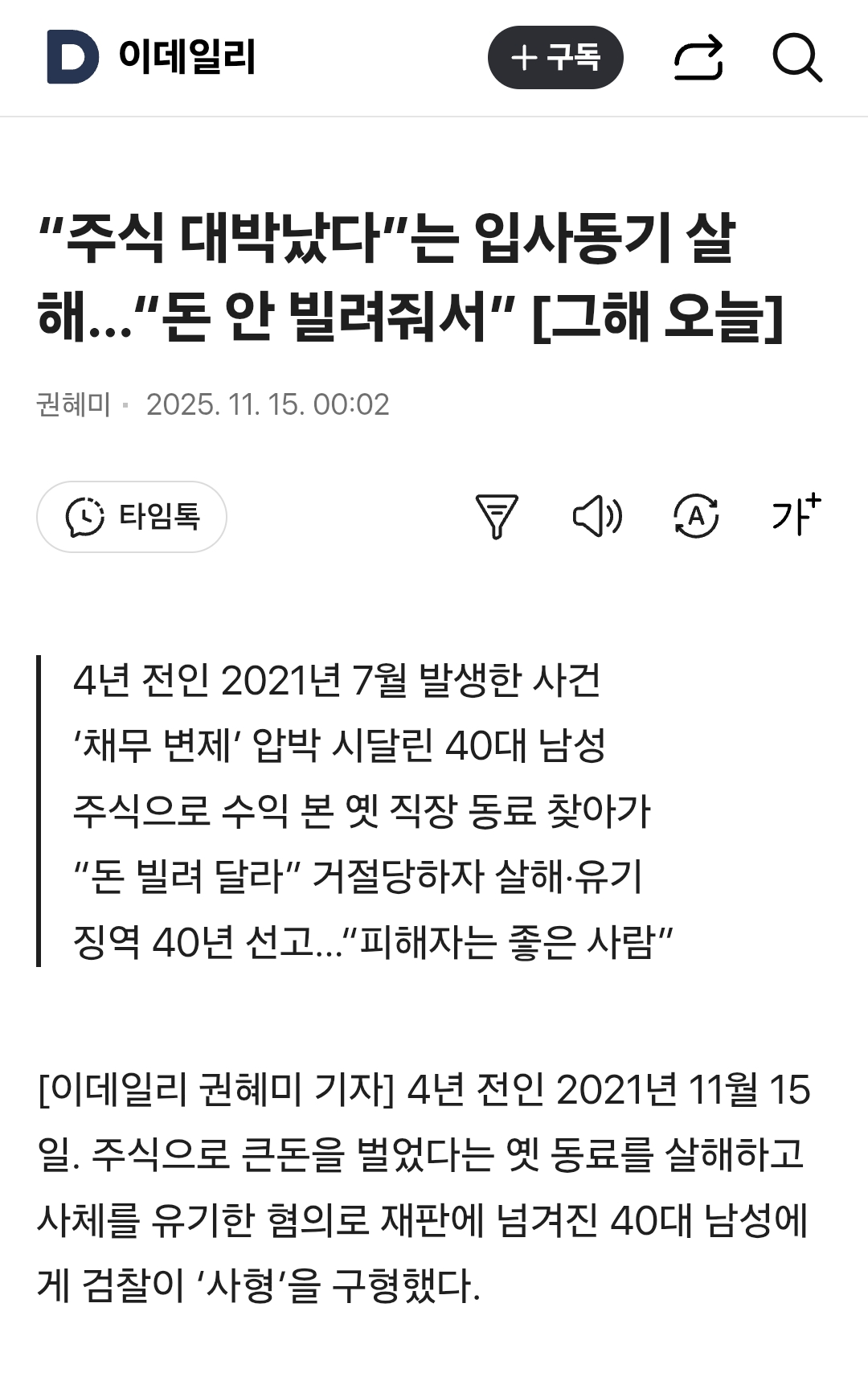Listen to the article with the speaker icon
Screen dimensions: 868x1377
[x=597, y=516]
